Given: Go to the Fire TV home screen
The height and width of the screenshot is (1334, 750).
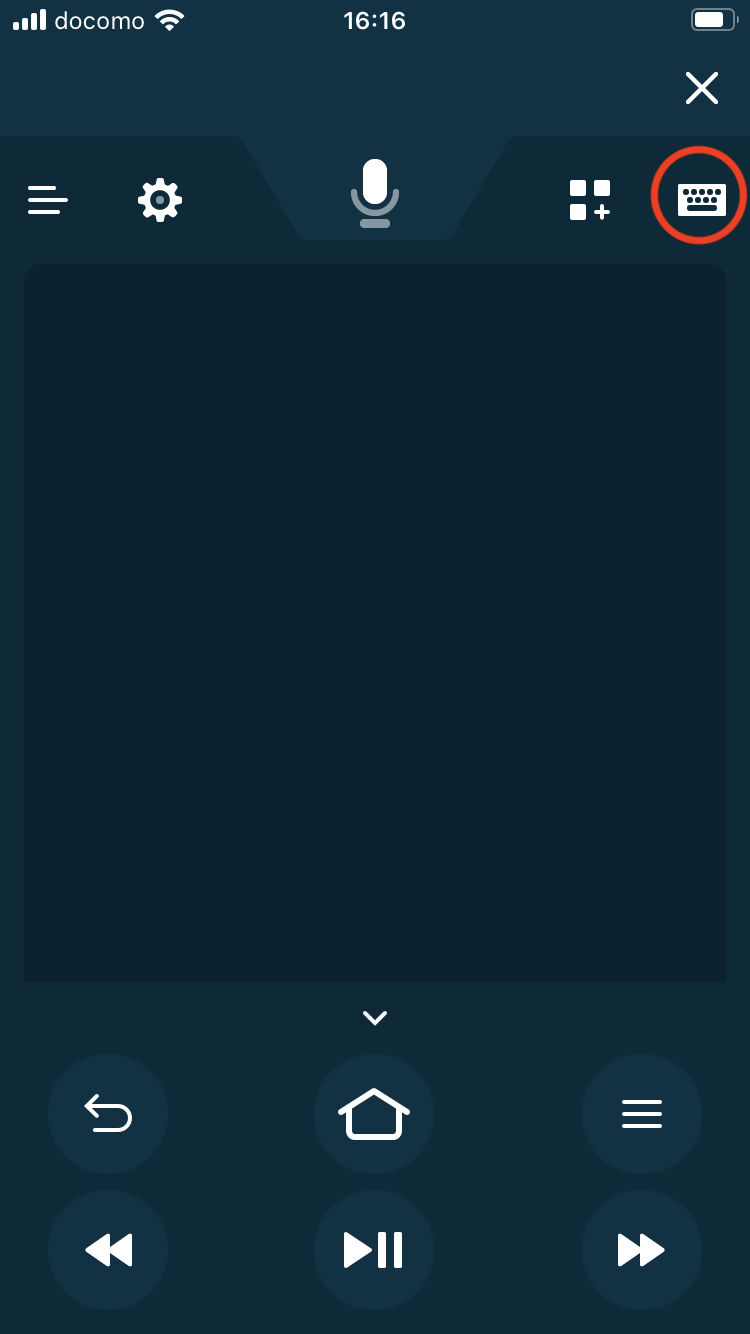Looking at the screenshot, I should tap(374, 1113).
